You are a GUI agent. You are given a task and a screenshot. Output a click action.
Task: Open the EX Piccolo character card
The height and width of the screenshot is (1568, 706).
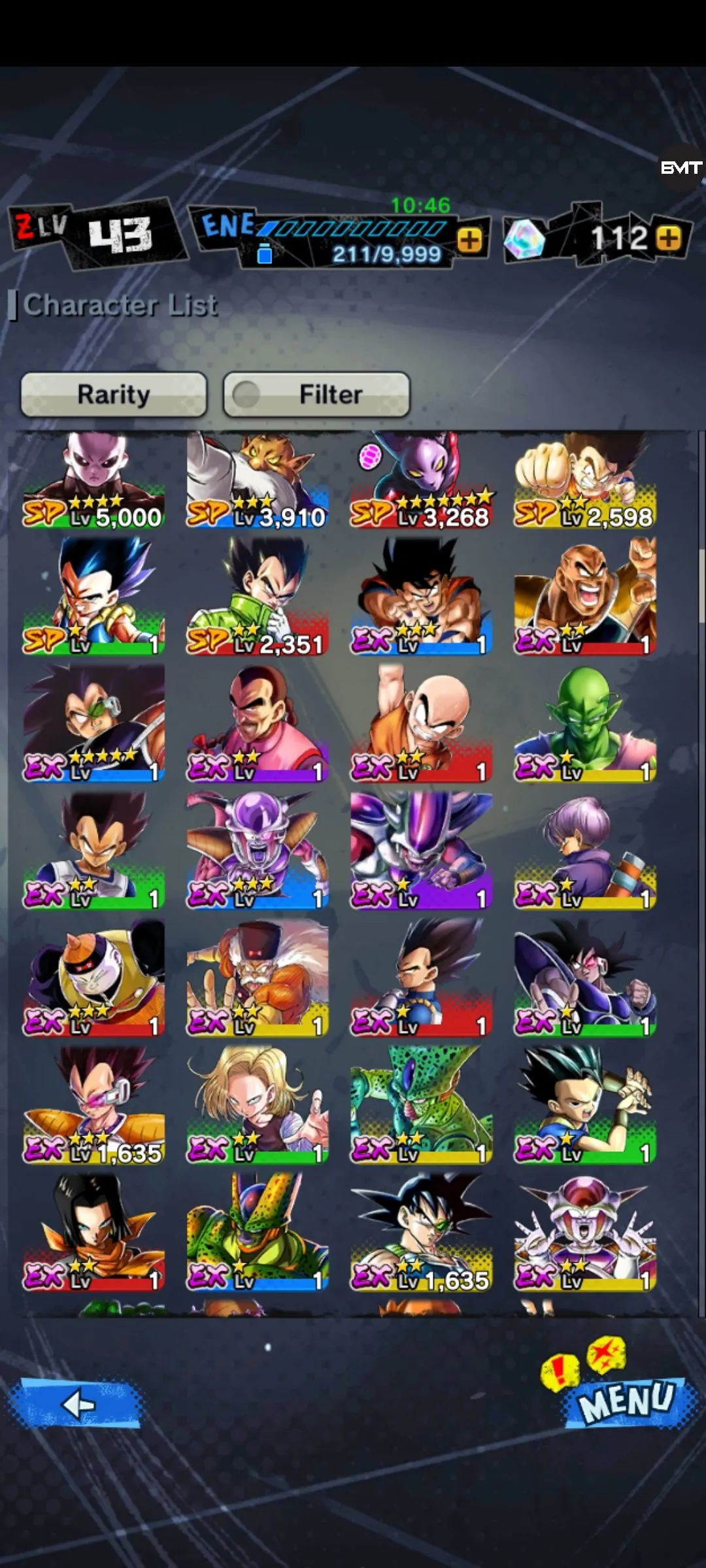click(x=584, y=723)
